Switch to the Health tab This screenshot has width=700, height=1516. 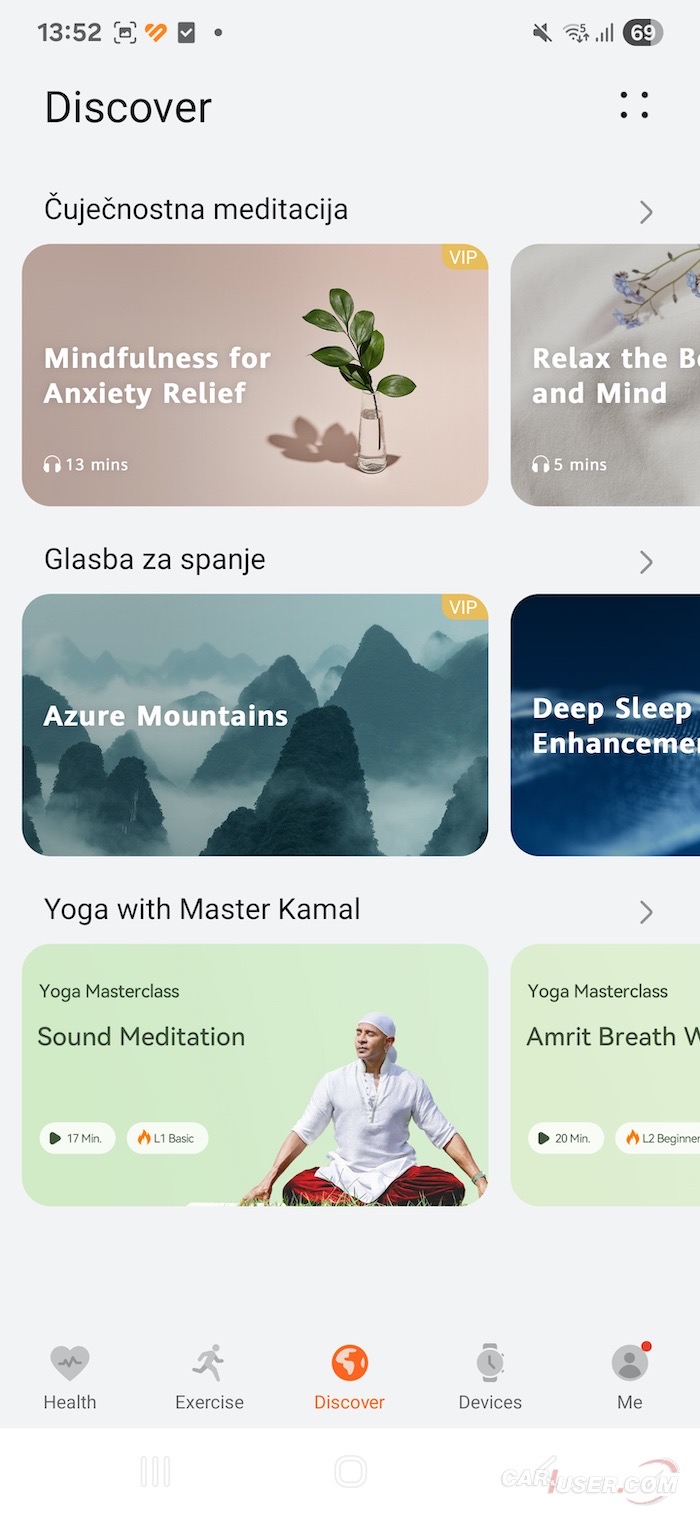[x=70, y=1377]
